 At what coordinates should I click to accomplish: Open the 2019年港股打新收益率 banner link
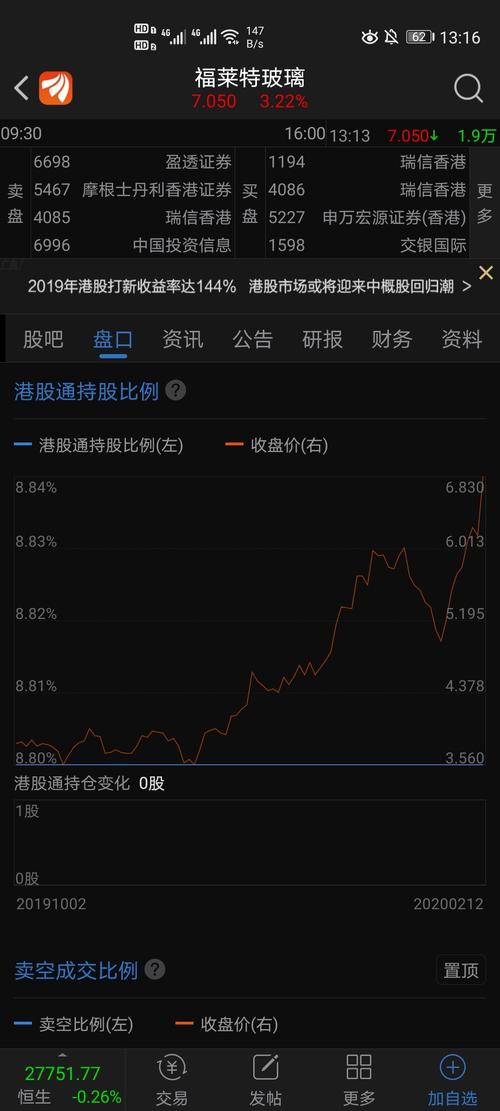[249, 286]
